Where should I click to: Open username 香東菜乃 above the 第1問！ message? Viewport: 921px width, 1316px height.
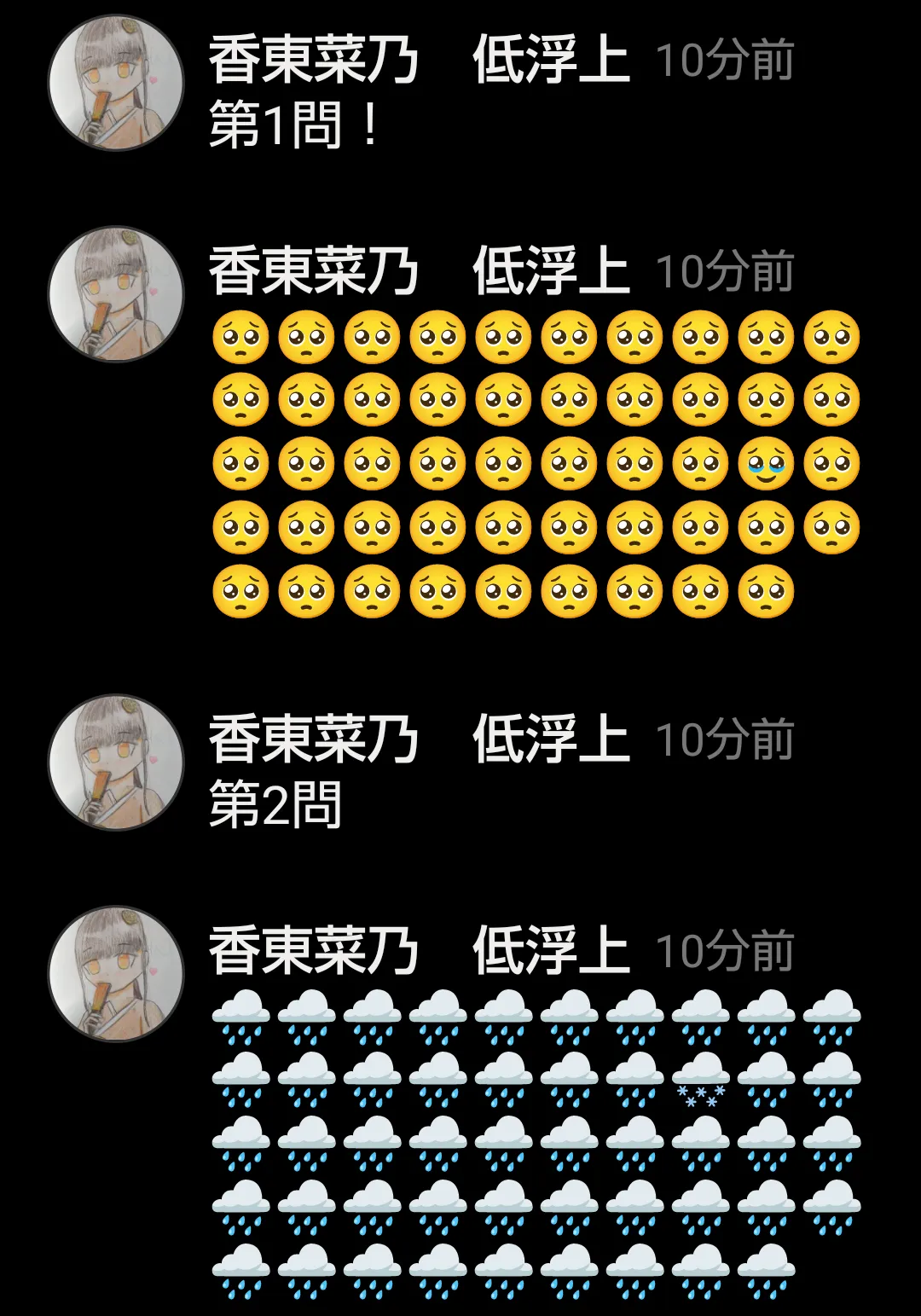[313, 60]
